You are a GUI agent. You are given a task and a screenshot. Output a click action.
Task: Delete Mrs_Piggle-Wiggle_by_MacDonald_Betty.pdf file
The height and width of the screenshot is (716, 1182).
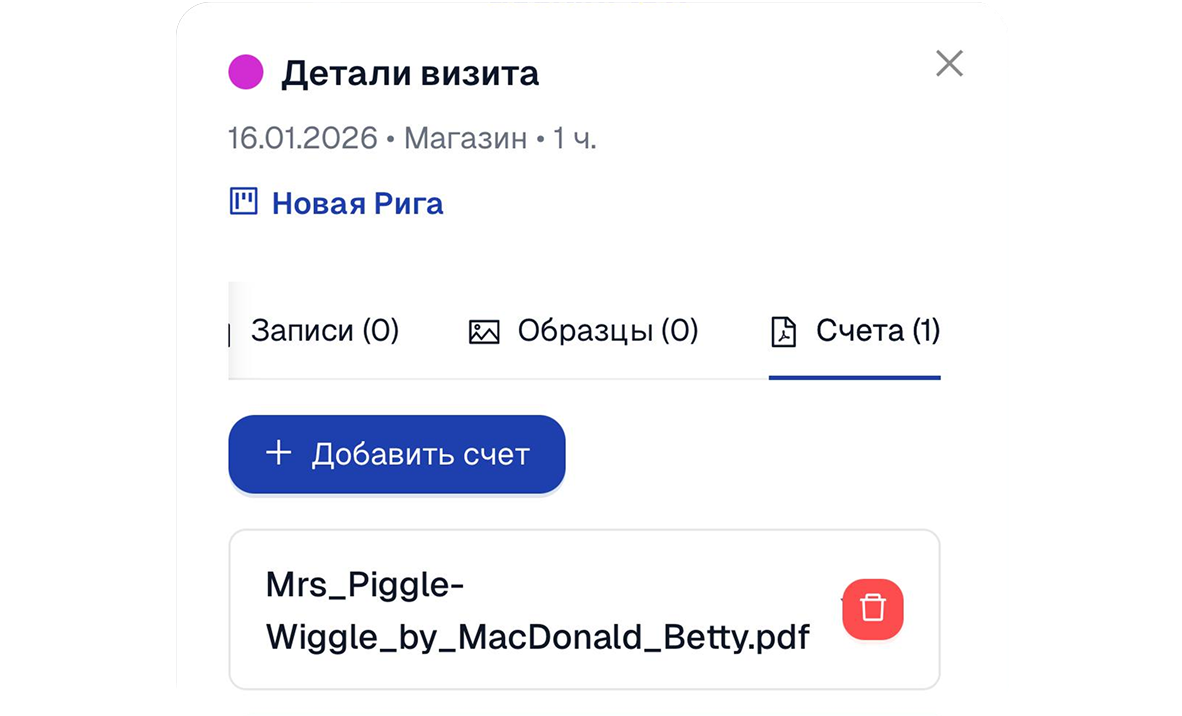pyautogui.click(x=872, y=608)
